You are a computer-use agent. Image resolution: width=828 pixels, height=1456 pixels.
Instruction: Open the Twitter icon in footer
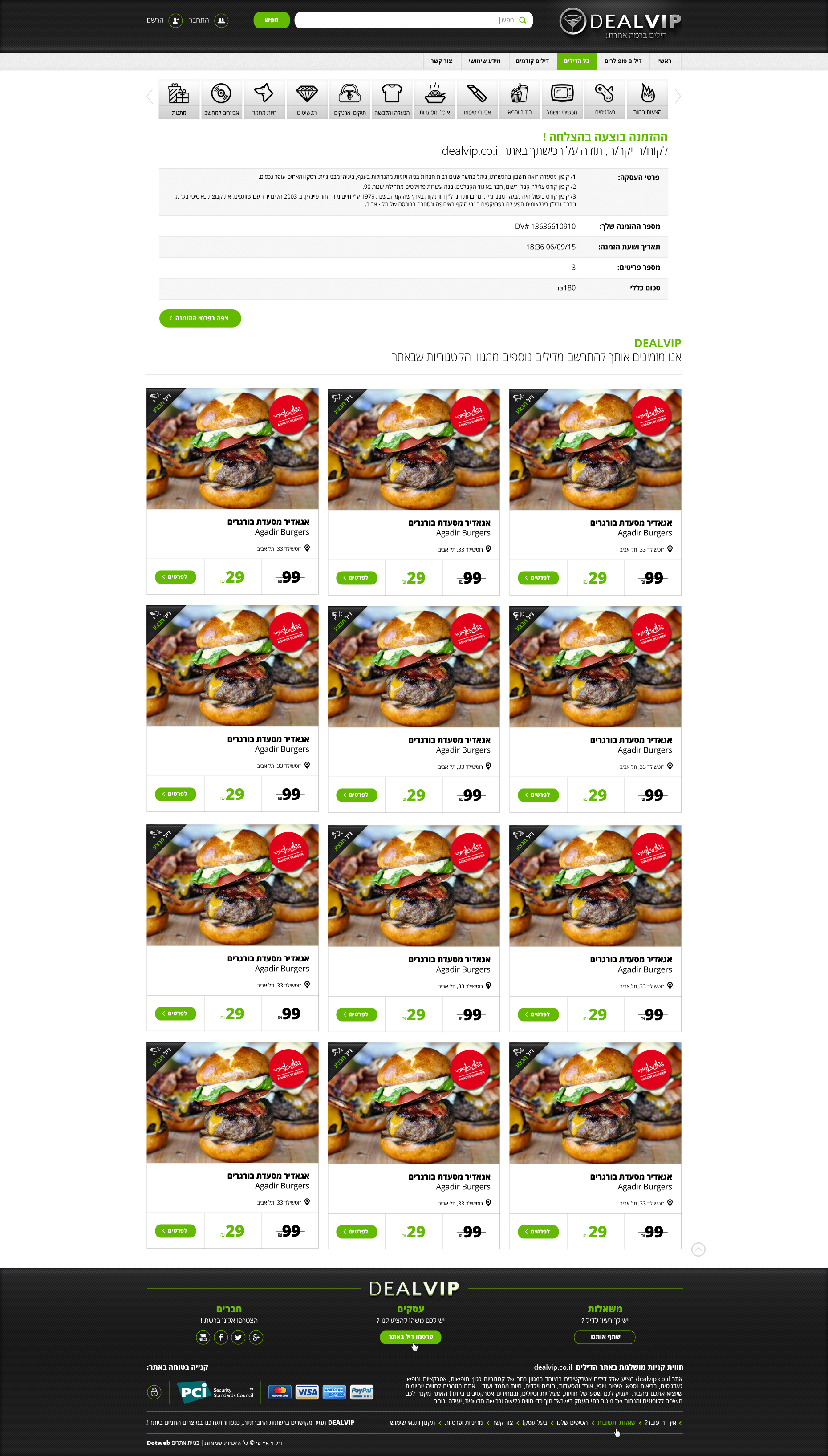coord(238,1337)
